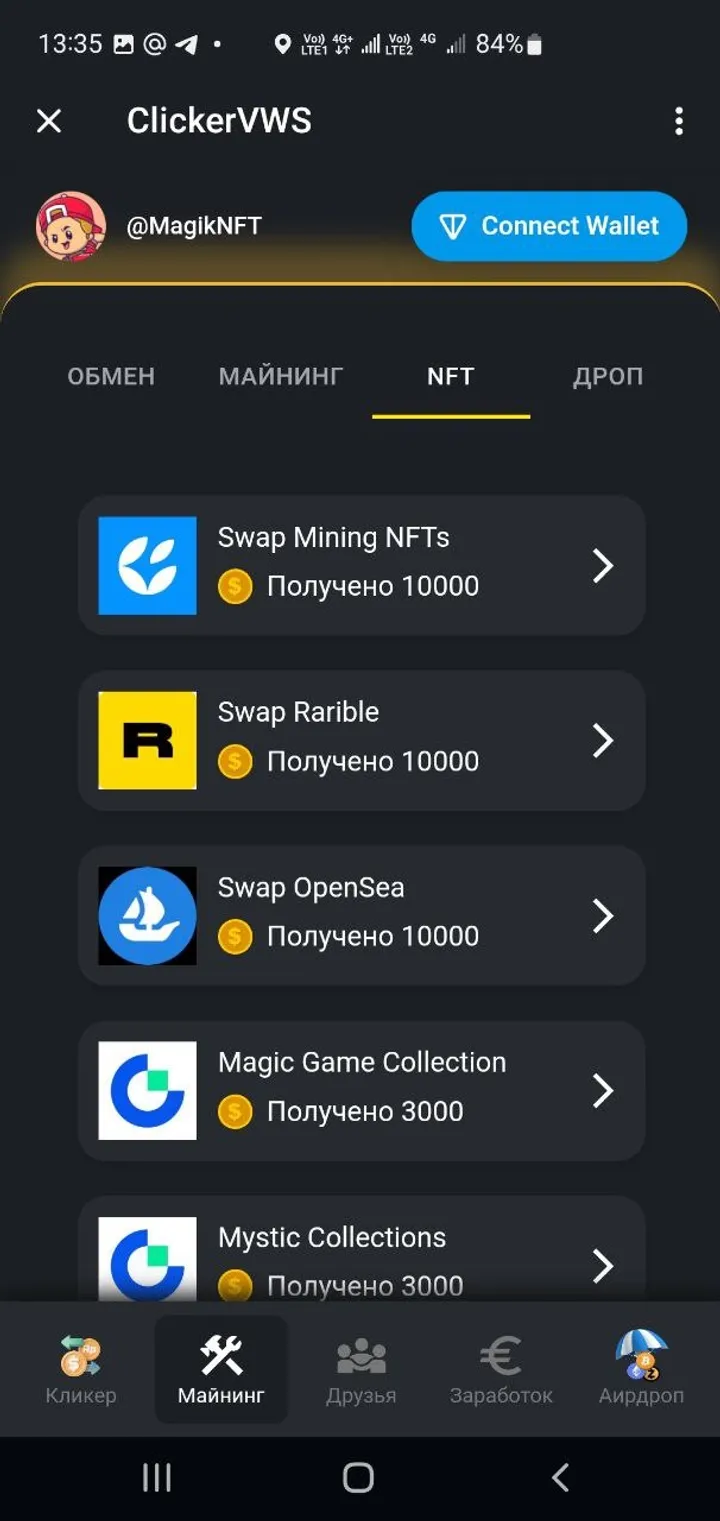This screenshot has width=720, height=1521.
Task: Tap the system home button
Action: [358, 1477]
